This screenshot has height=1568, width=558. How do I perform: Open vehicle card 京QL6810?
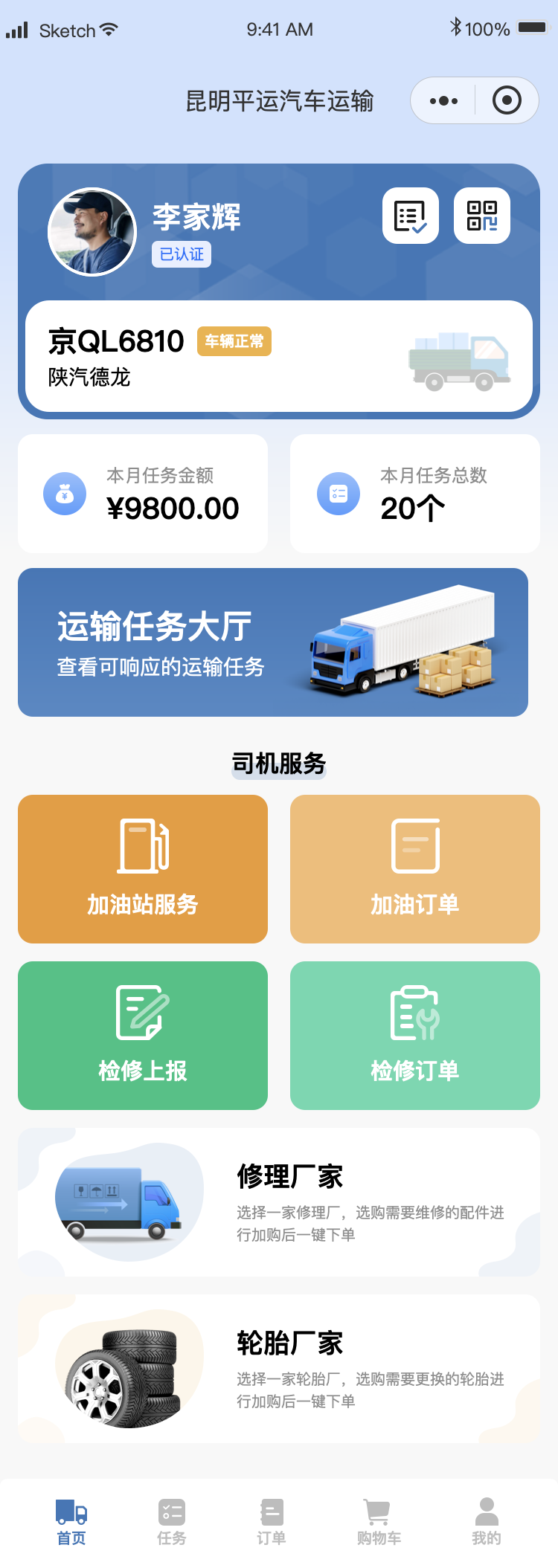click(279, 356)
